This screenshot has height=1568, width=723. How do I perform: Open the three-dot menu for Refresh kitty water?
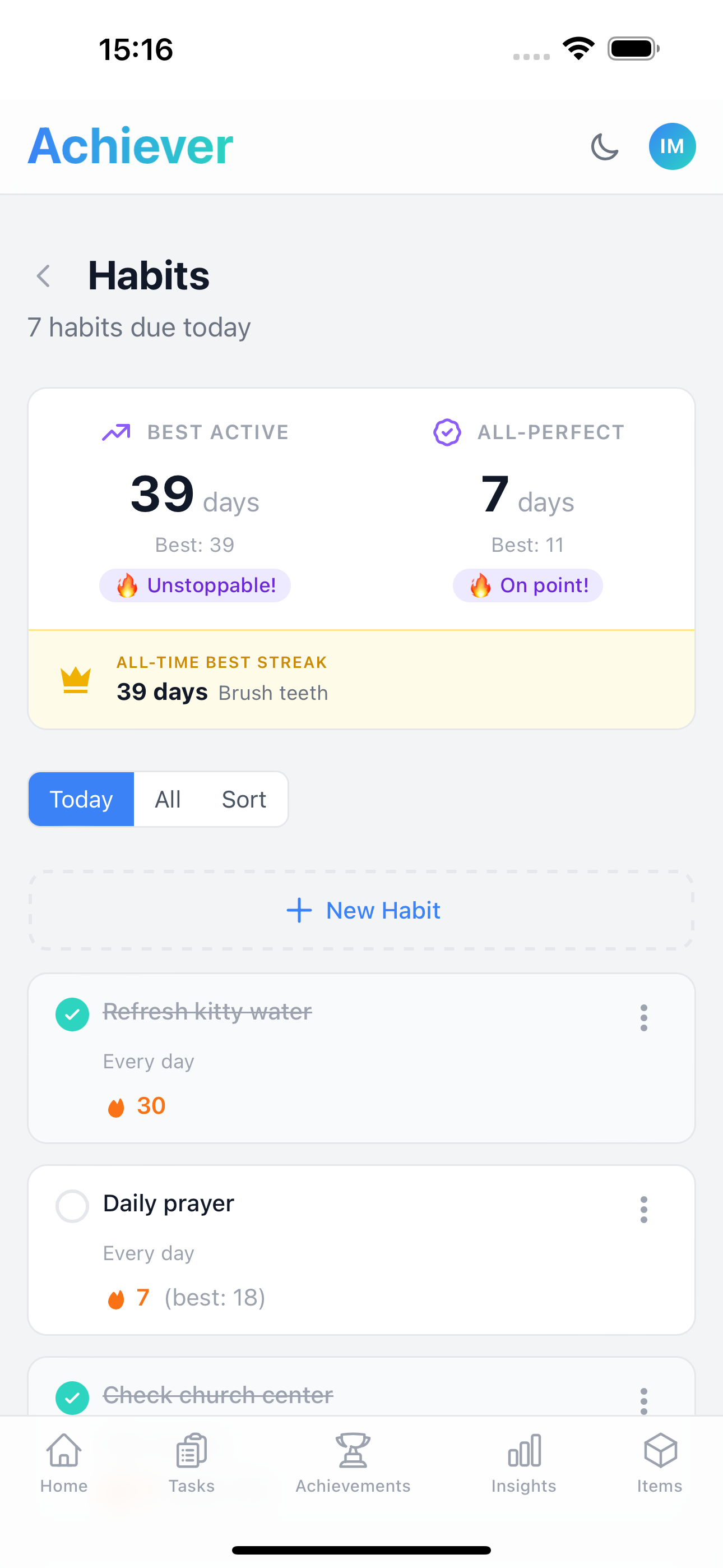click(x=643, y=1018)
